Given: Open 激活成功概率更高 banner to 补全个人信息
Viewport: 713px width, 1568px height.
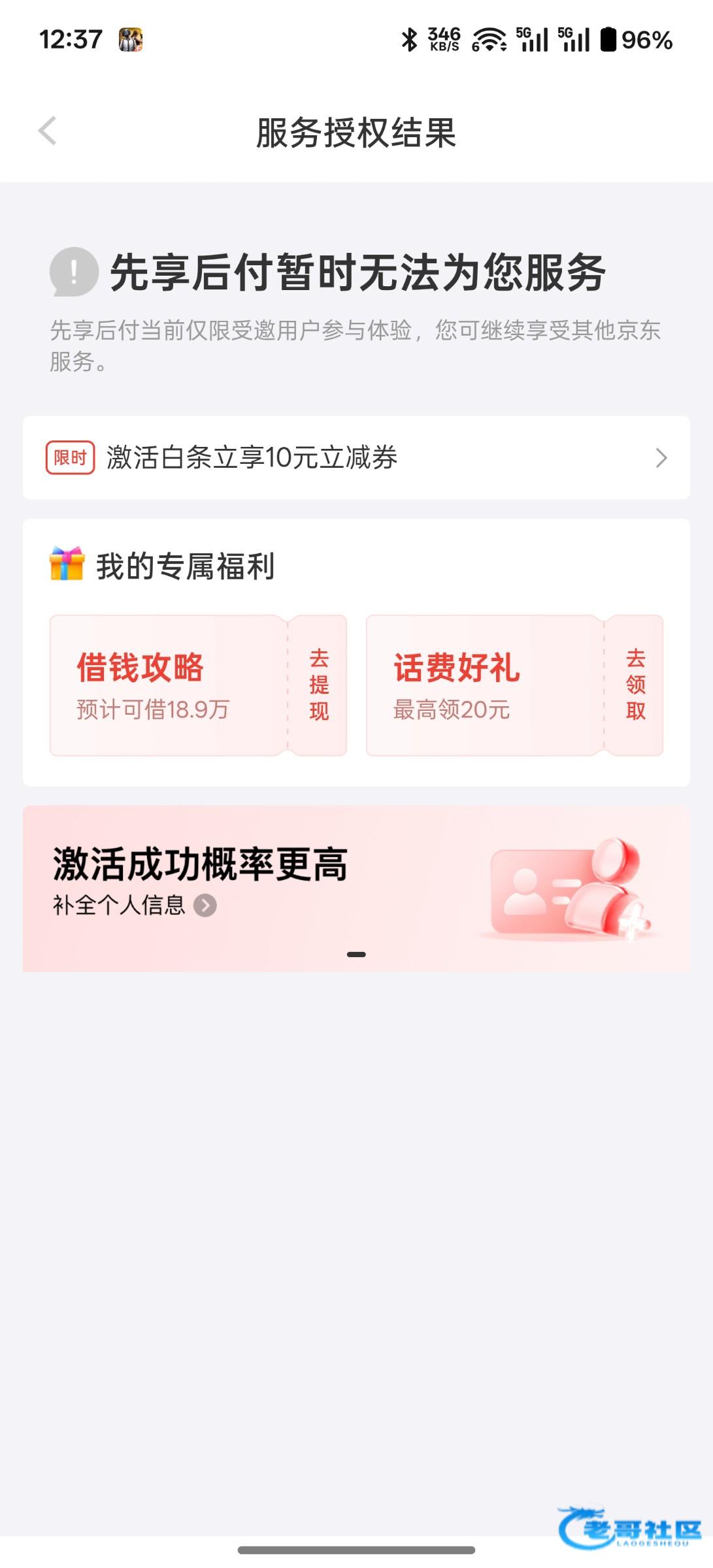Looking at the screenshot, I should tap(356, 887).
